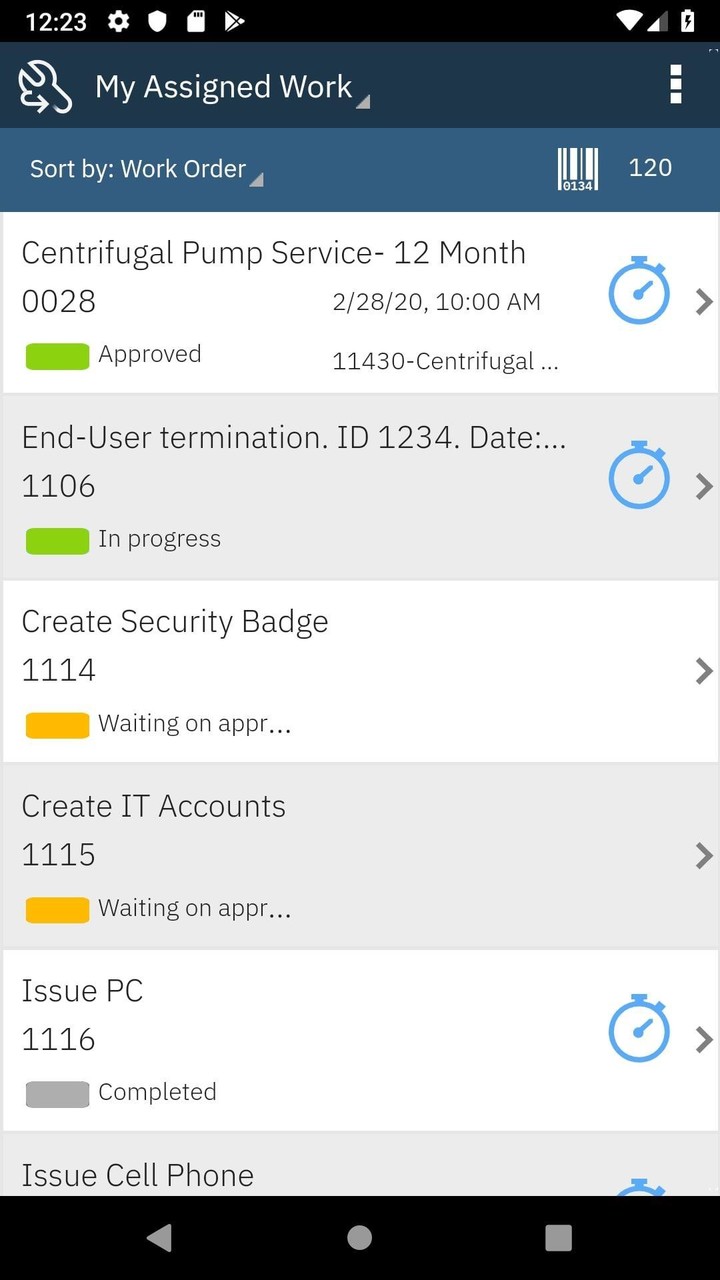720x1280 pixels.
Task: Click the wrench app logo icon
Action: click(x=44, y=85)
